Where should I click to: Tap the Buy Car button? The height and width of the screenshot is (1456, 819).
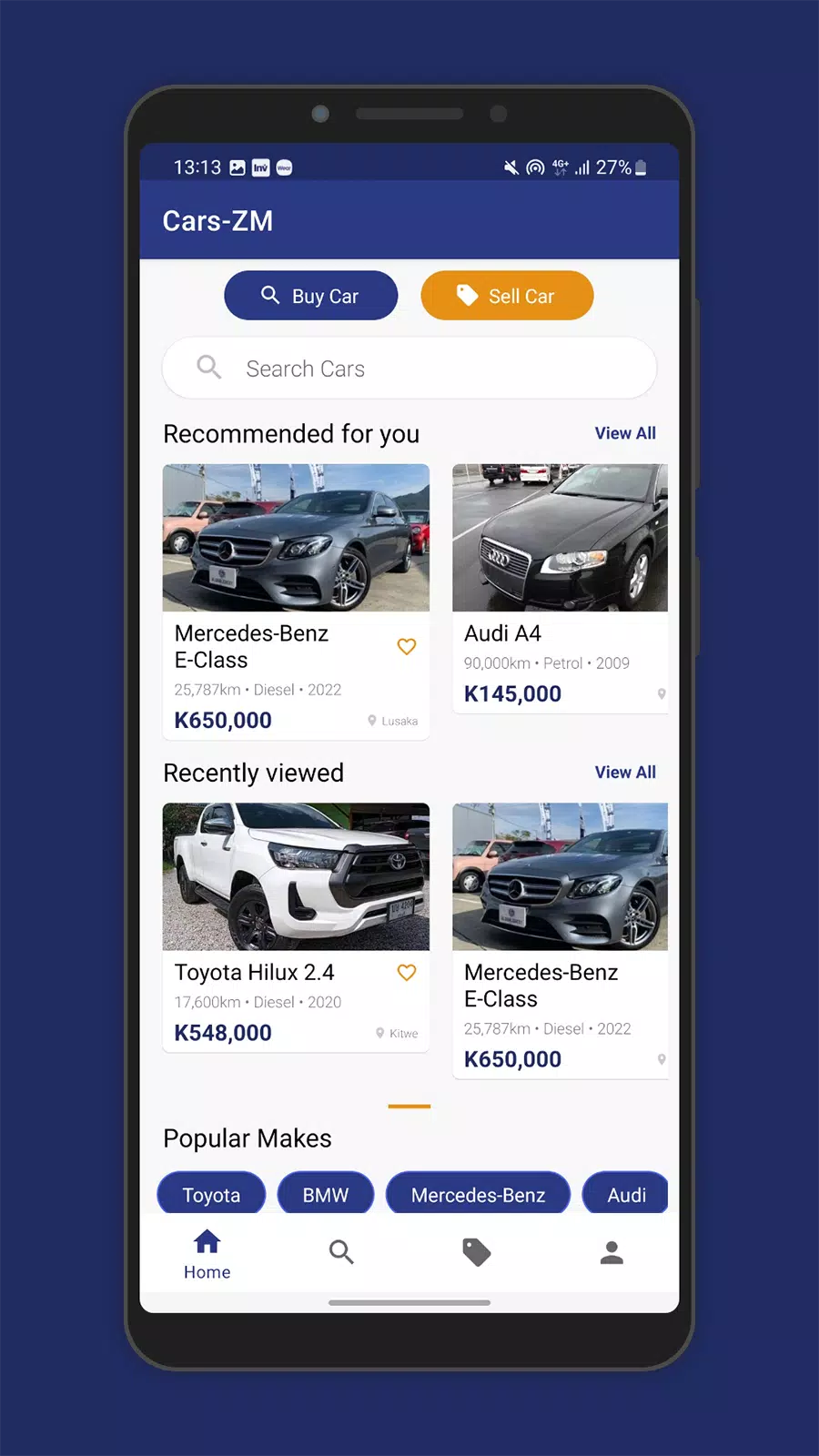[x=310, y=296]
